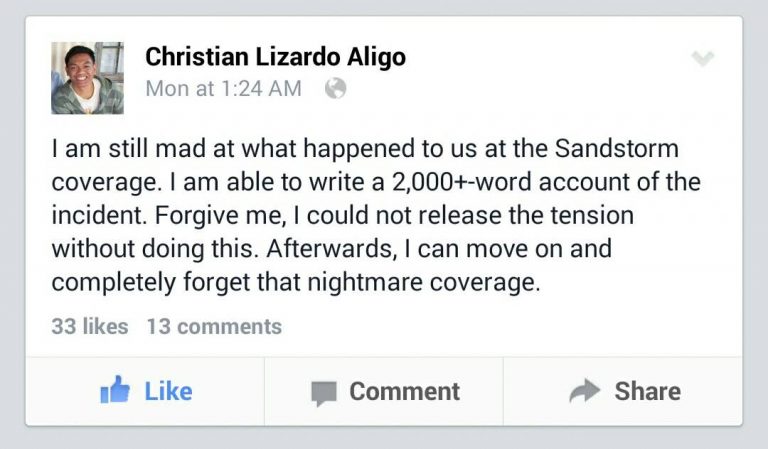
Task: Comment on the Sandstorm coverage post
Action: [385, 391]
